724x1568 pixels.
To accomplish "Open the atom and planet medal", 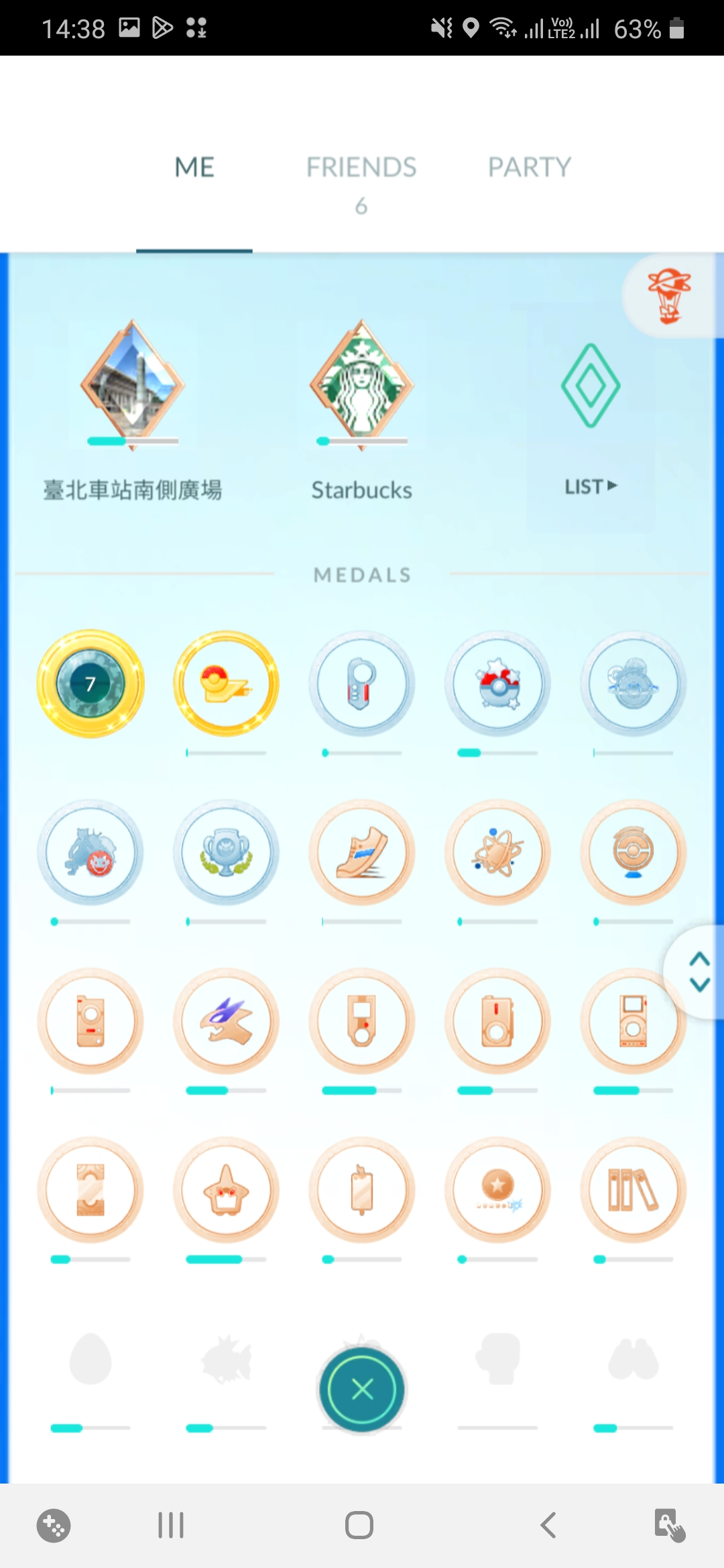I will tap(497, 852).
